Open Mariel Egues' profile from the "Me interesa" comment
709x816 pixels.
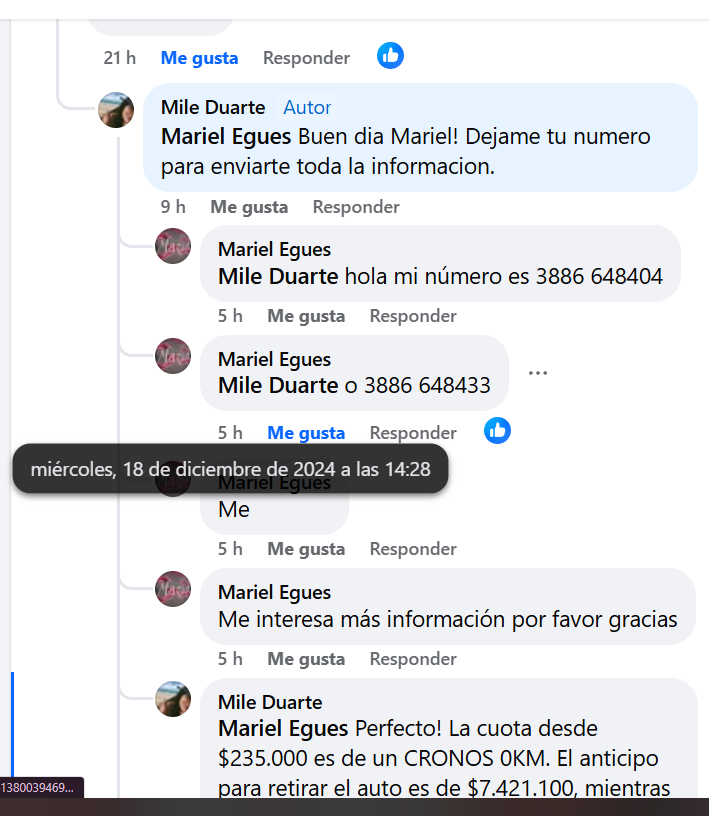pyautogui.click(x=274, y=592)
